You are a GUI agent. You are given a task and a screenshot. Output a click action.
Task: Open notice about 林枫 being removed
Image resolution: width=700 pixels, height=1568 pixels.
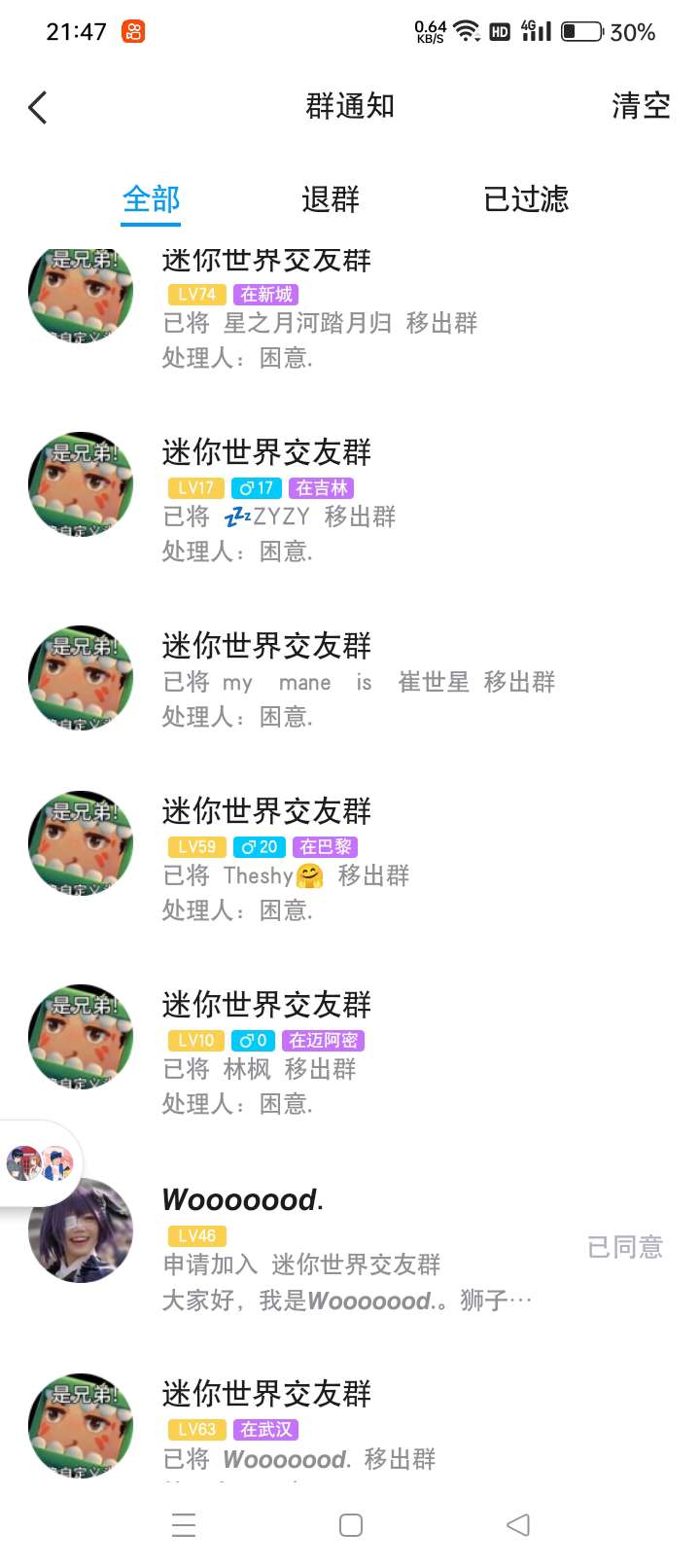tap(350, 1053)
